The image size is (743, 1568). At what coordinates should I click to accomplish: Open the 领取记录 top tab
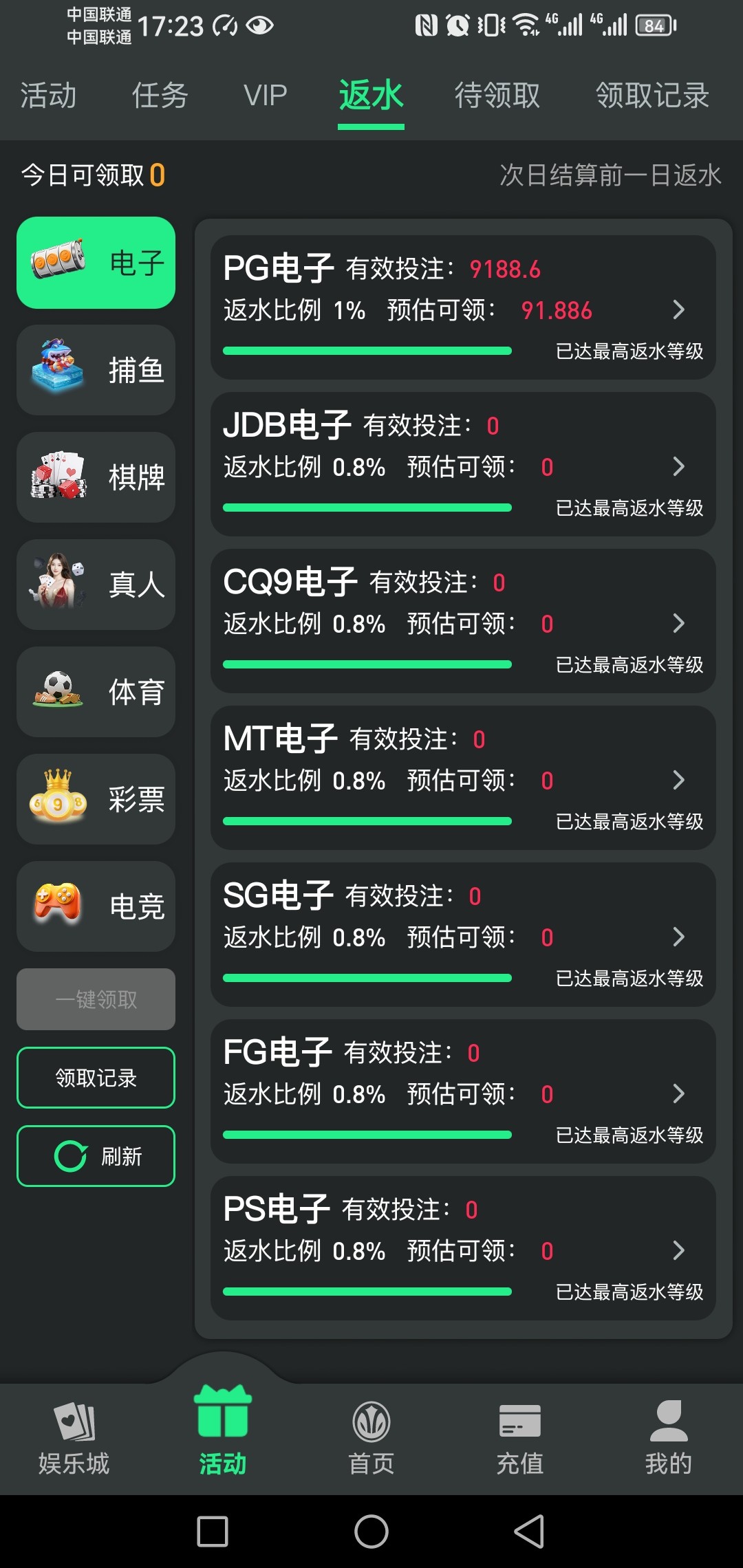coord(652,95)
